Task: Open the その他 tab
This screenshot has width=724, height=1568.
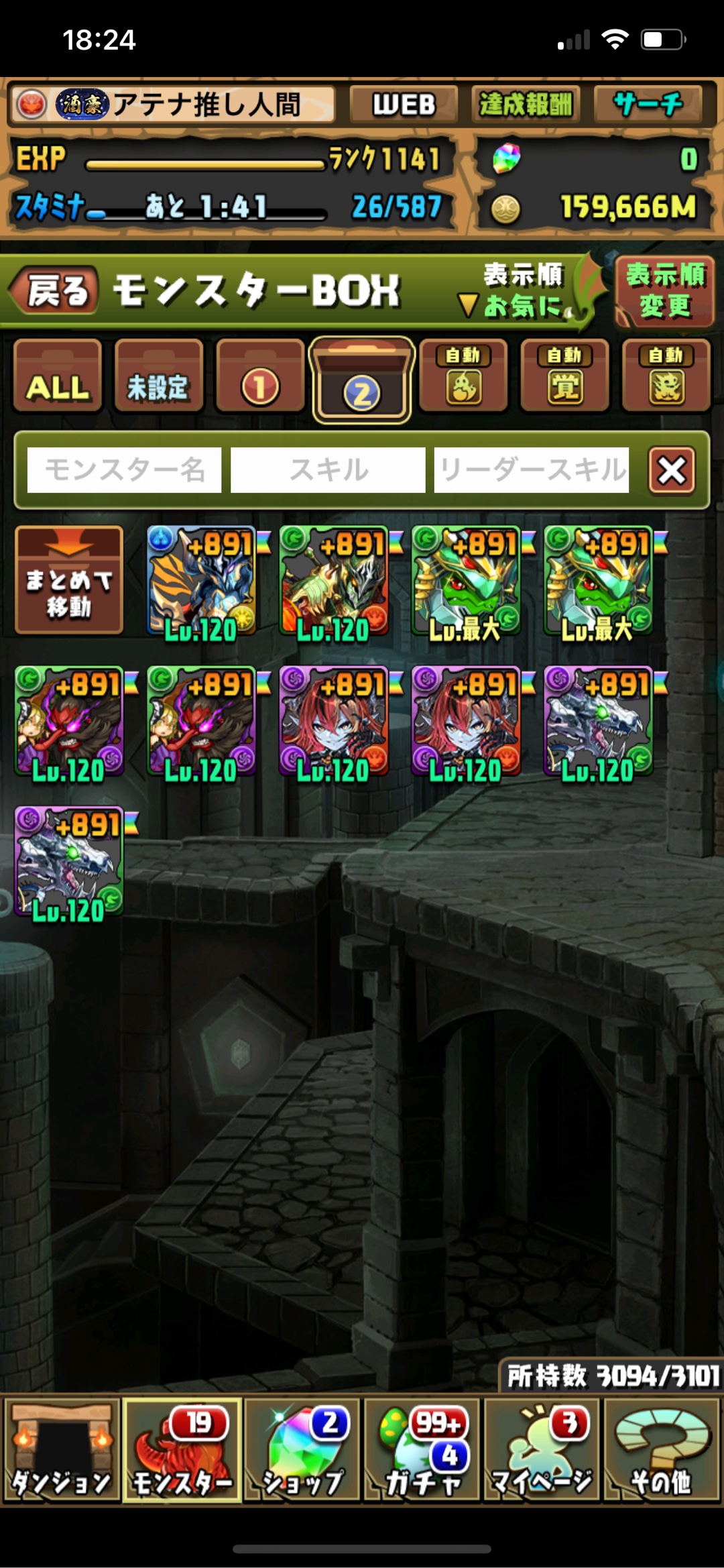Action: click(662, 1450)
